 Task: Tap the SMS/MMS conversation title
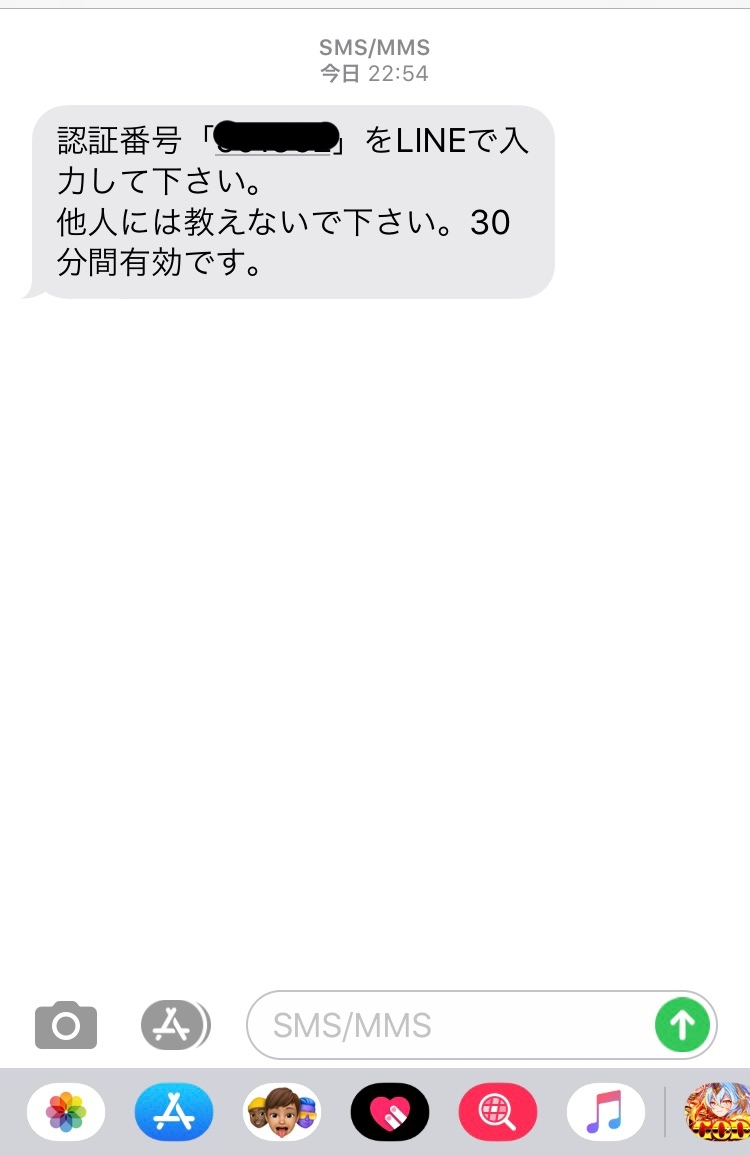[374, 46]
